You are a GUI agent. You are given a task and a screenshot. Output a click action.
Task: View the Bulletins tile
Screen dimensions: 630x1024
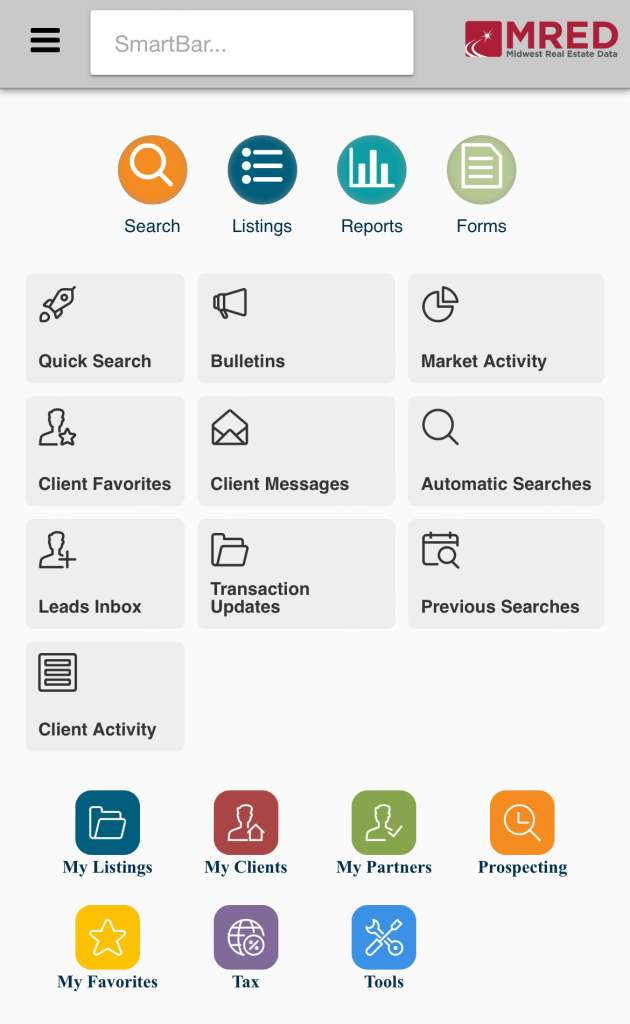[296, 328]
